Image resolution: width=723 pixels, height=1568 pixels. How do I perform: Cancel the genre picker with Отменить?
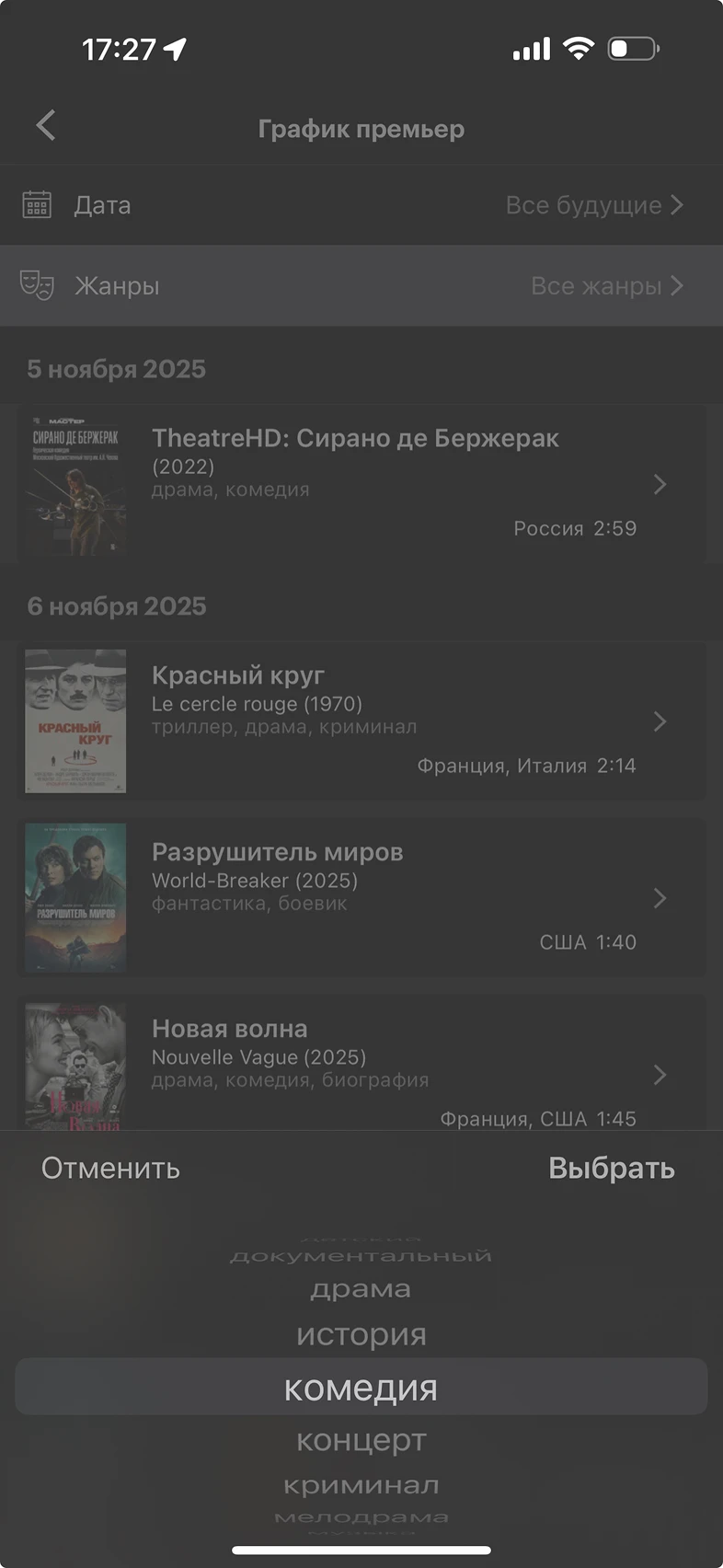point(110,1168)
